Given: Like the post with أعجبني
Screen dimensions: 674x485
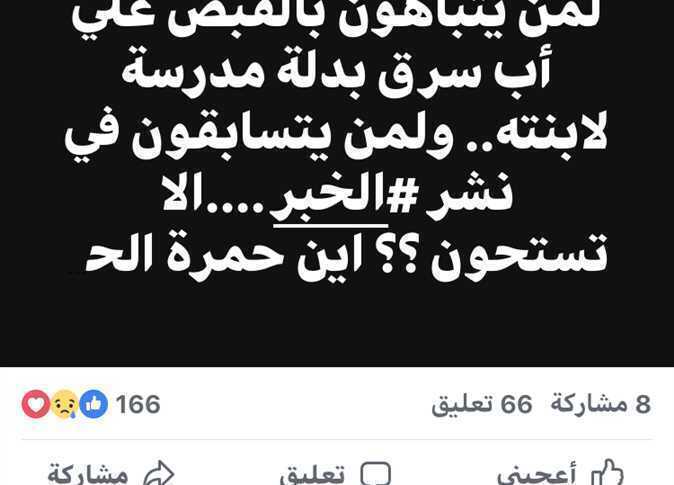Looking at the screenshot, I should [x=560, y=474].
